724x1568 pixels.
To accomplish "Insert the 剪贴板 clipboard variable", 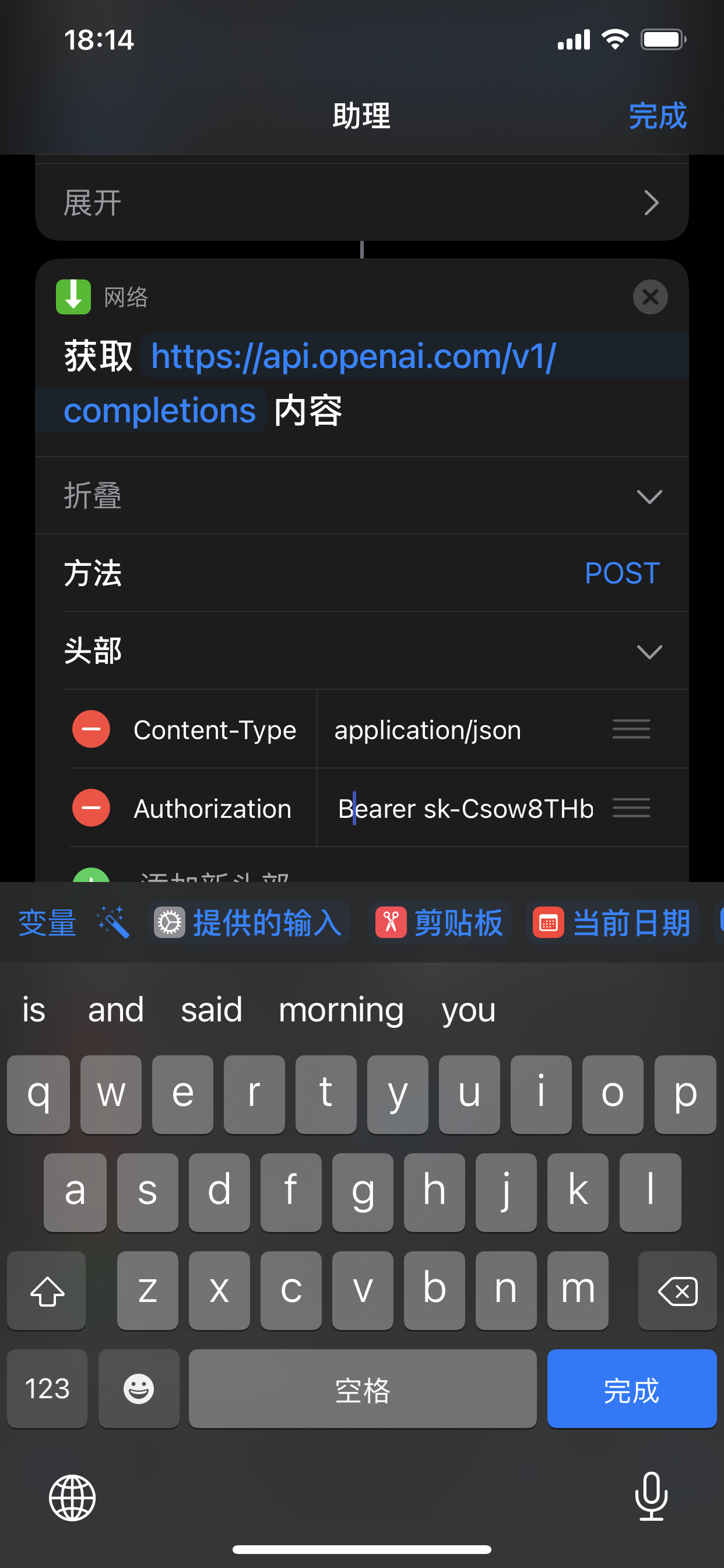I will click(x=440, y=923).
